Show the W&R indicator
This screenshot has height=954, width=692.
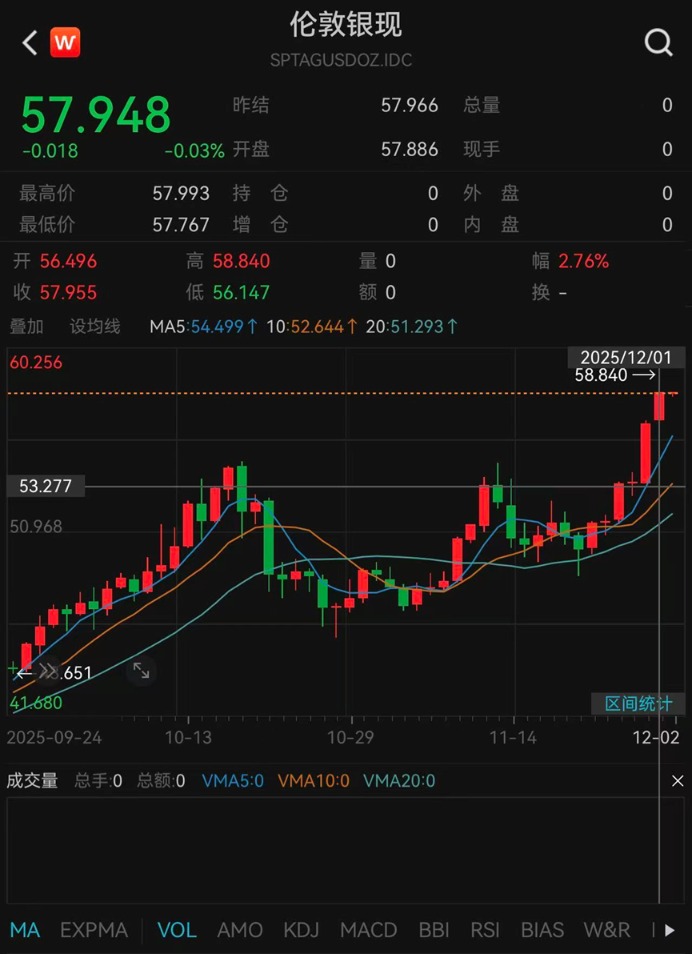click(x=607, y=930)
